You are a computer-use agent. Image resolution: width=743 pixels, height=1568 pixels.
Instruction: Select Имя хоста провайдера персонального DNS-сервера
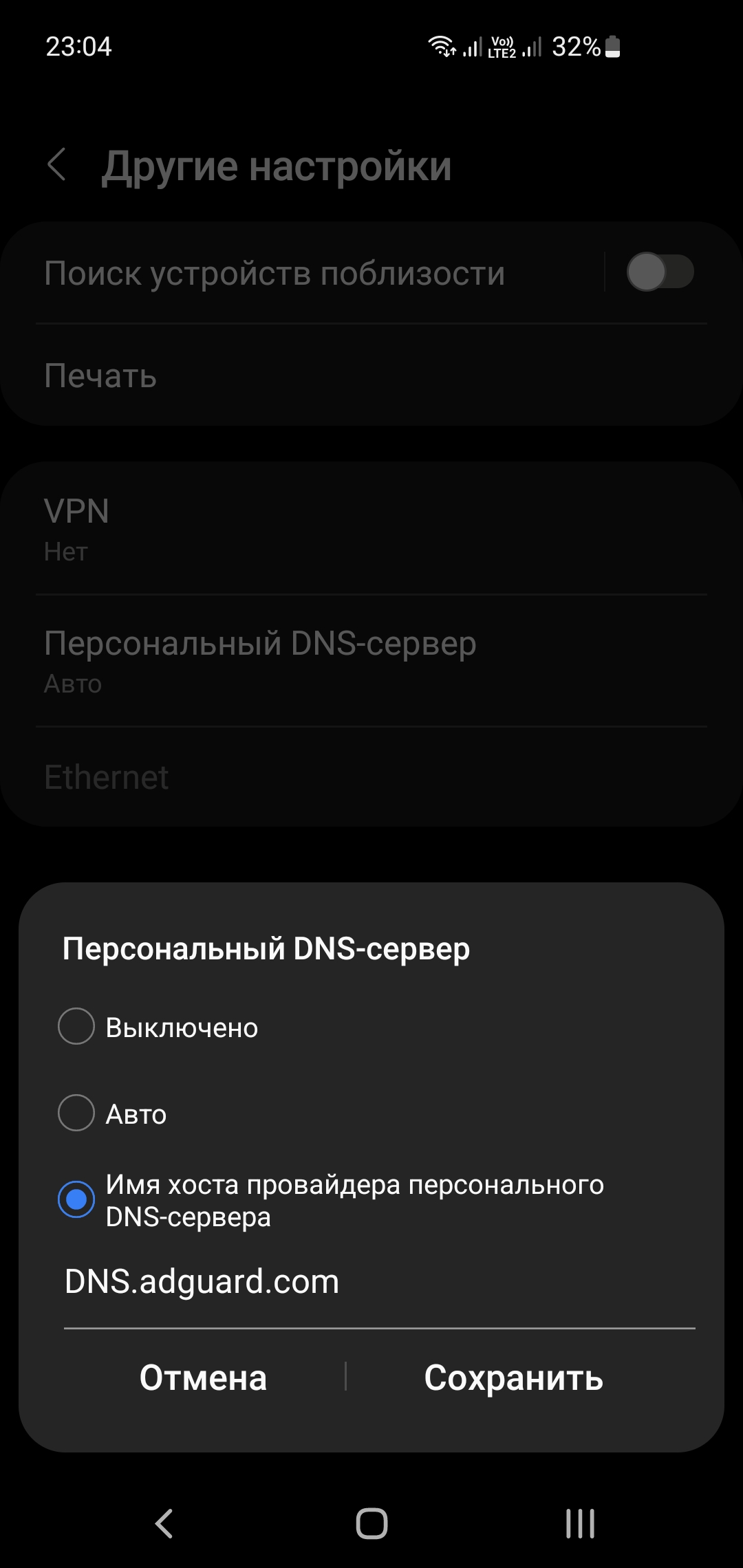(76, 1199)
